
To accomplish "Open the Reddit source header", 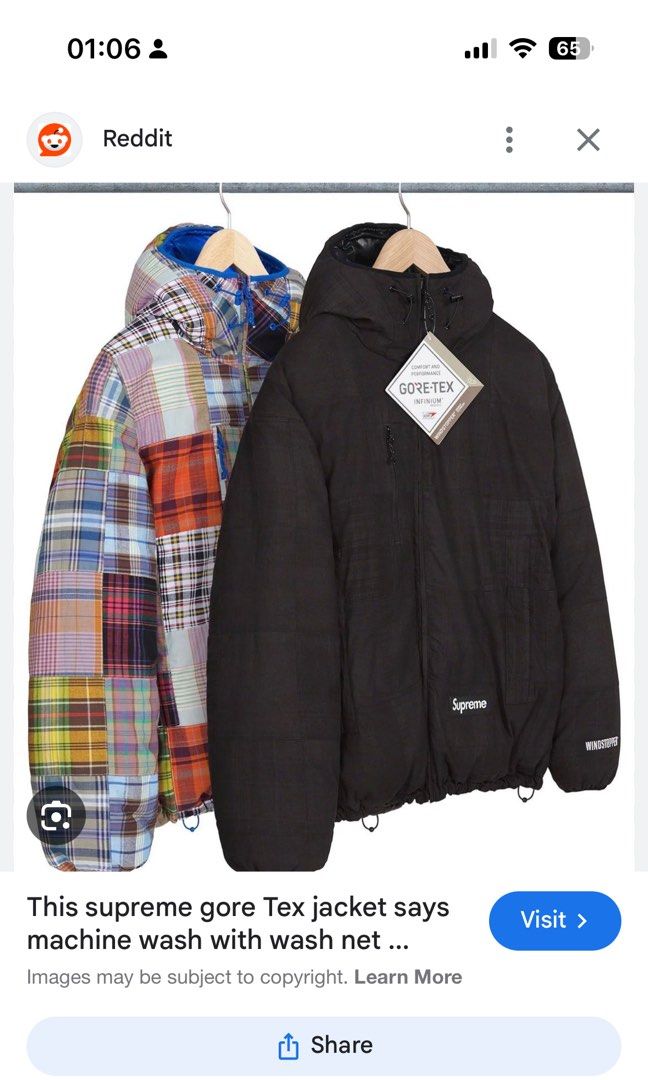I will [137, 139].
